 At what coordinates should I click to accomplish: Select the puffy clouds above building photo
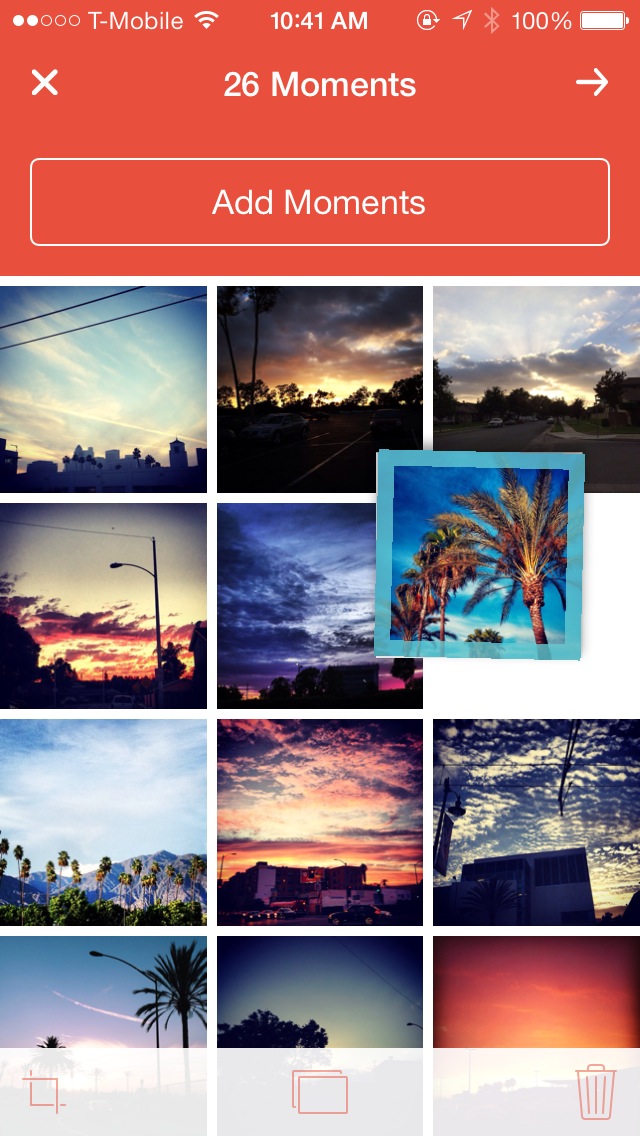pyautogui.click(x=536, y=821)
